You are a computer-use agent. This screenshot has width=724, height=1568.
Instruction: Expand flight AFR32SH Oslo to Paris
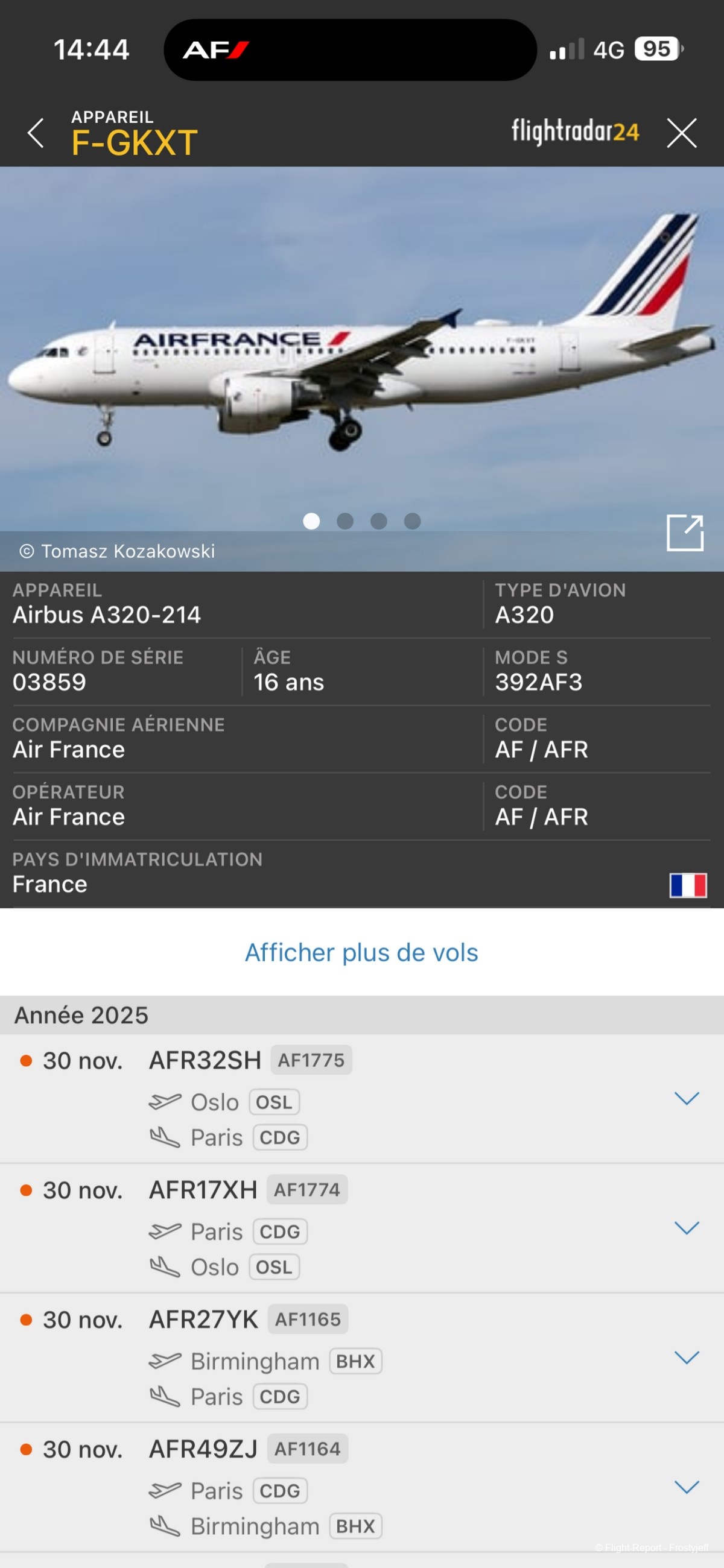point(686,1098)
